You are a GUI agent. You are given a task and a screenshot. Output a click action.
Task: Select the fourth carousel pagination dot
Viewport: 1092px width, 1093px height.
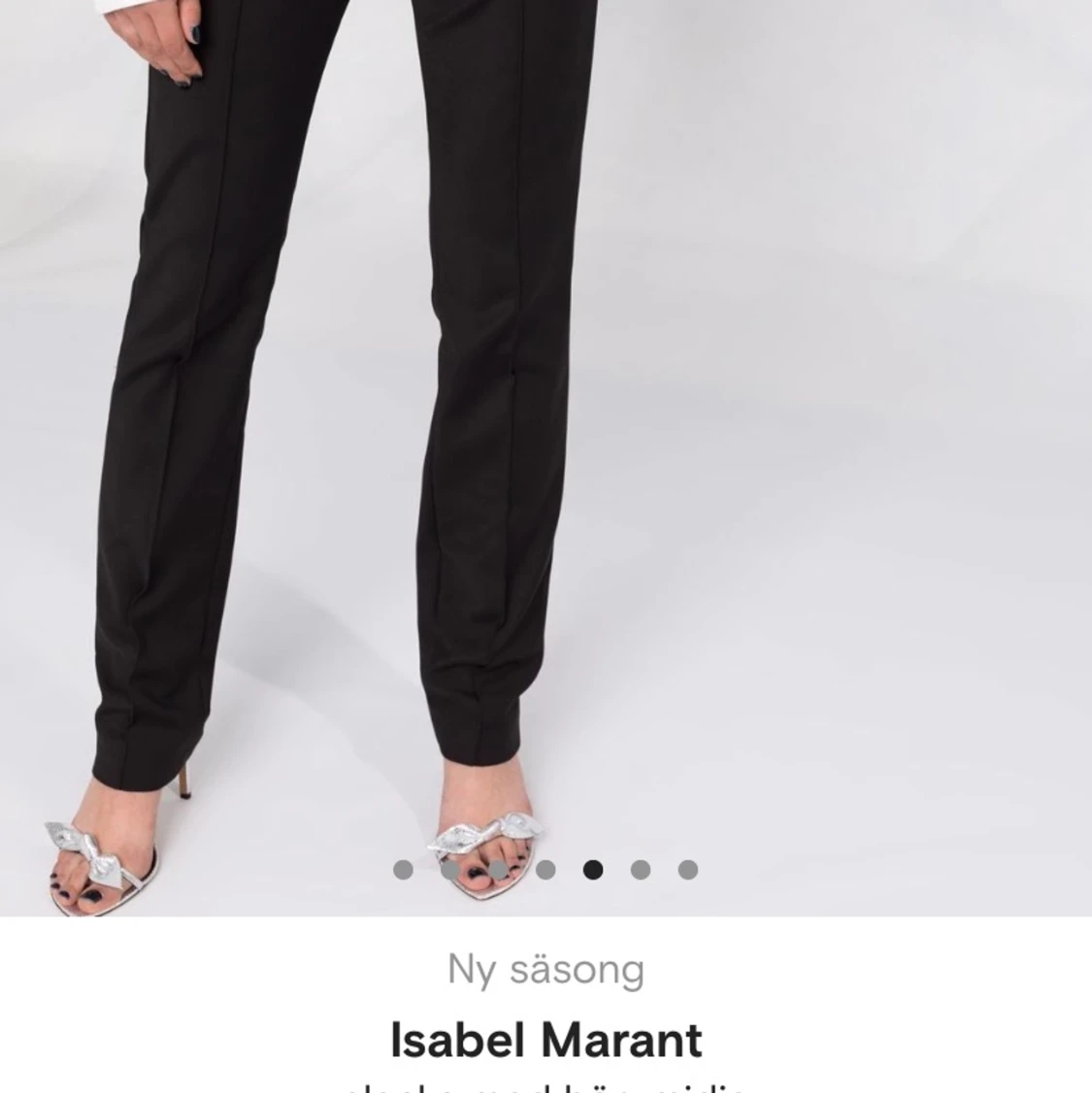[546, 869]
